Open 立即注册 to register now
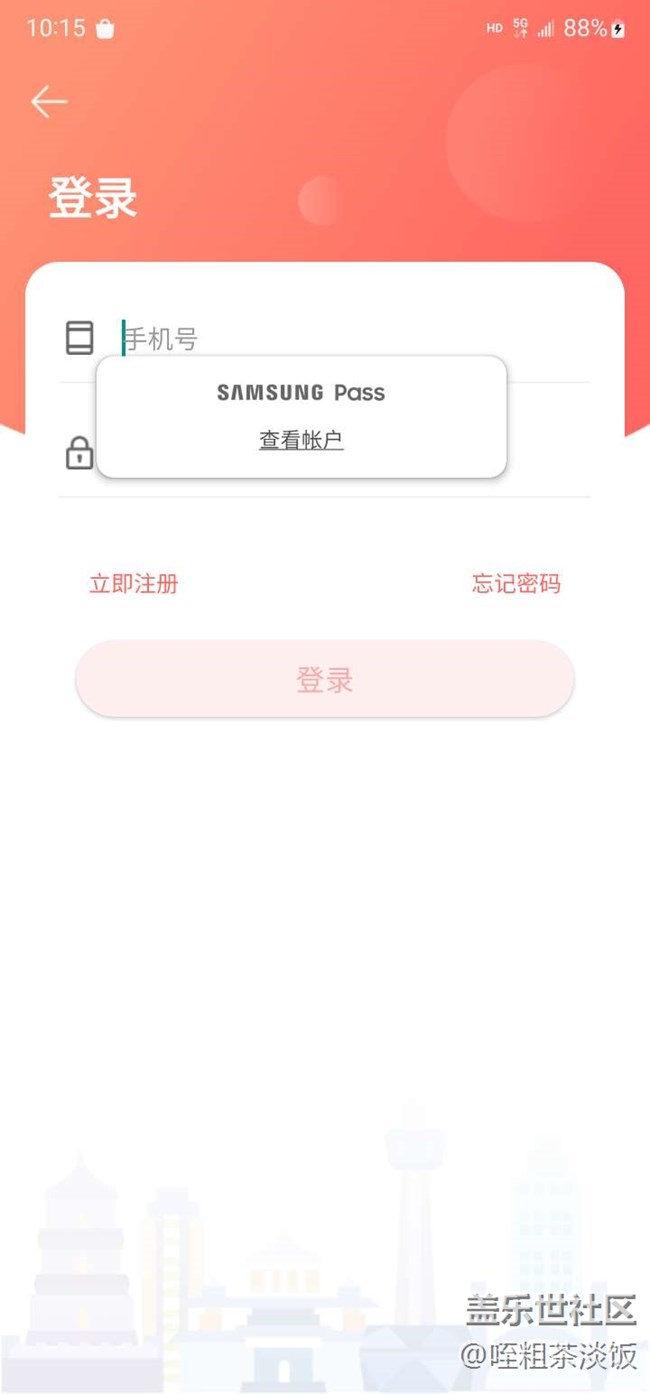The width and height of the screenshot is (650, 1394). click(x=133, y=584)
